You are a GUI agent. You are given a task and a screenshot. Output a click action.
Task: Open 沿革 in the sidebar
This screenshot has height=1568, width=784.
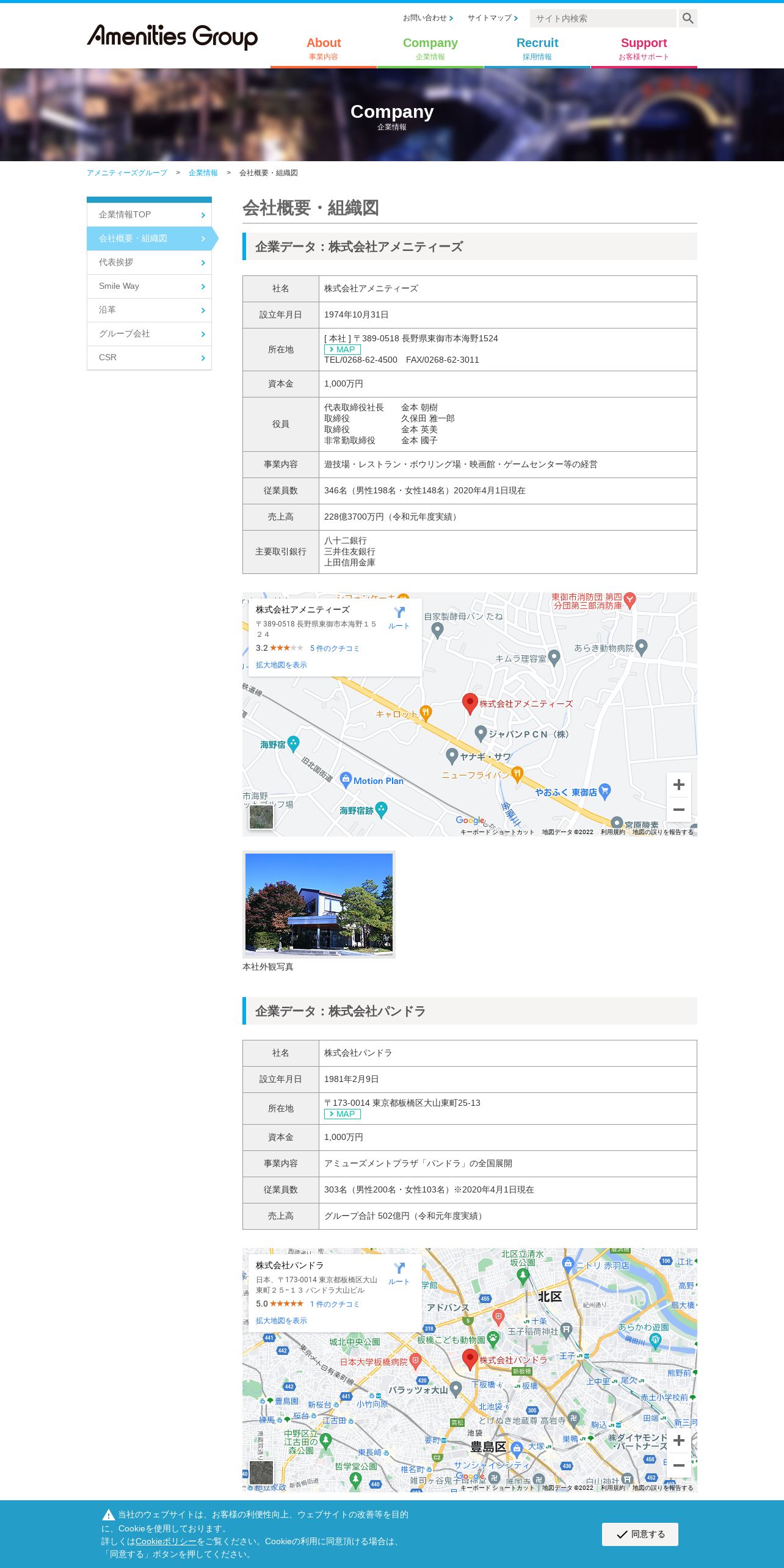click(x=149, y=310)
